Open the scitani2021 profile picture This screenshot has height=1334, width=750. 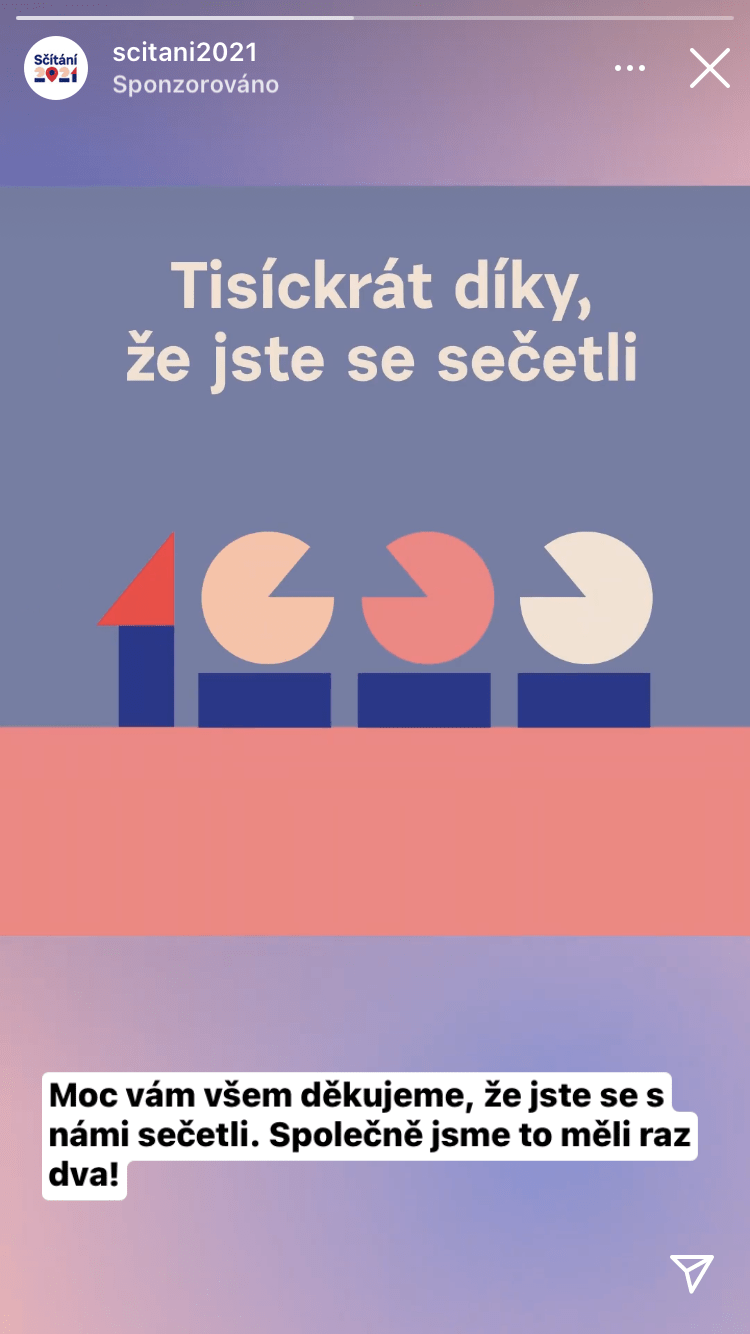56,68
